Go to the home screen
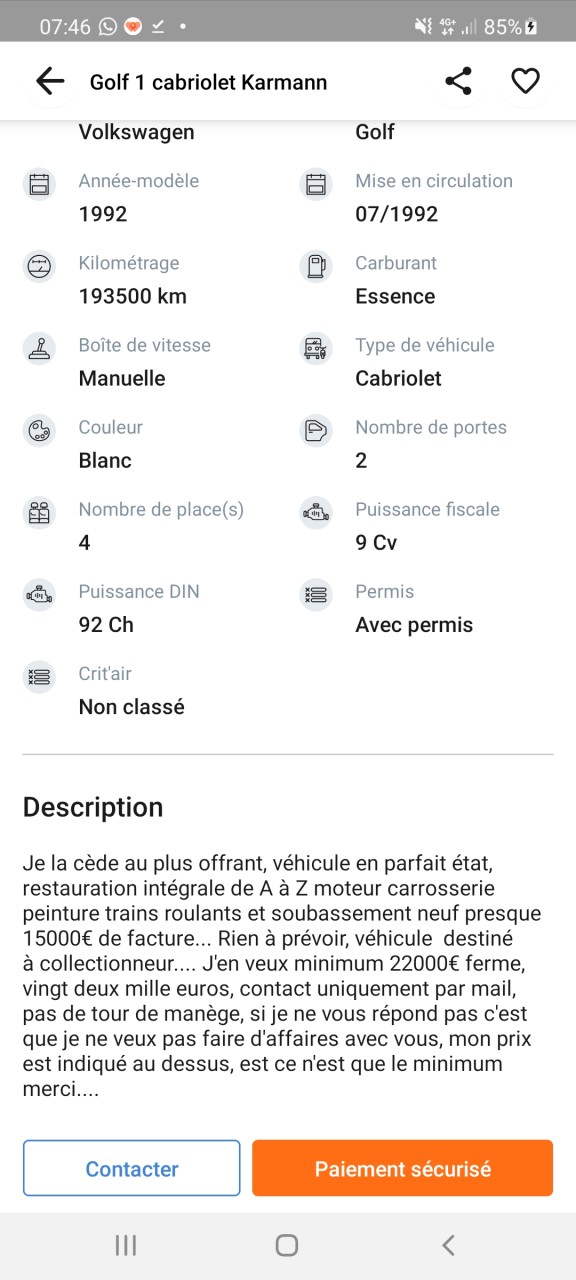Viewport: 576px width, 1280px height. [287, 1245]
